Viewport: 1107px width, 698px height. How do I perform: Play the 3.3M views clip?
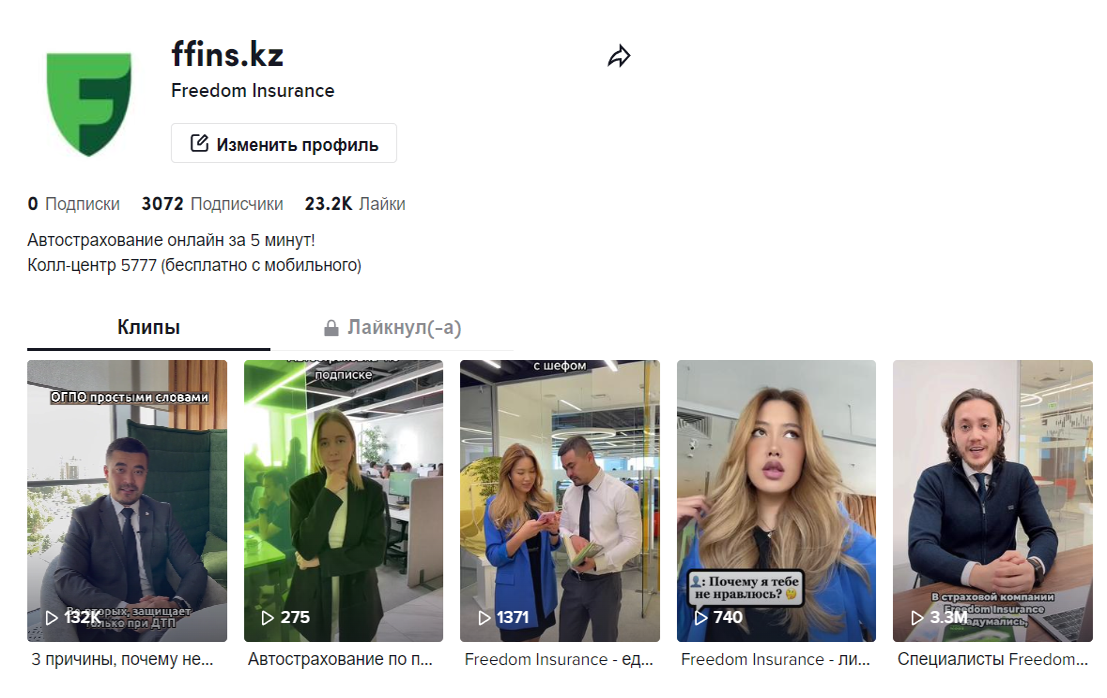(992, 500)
